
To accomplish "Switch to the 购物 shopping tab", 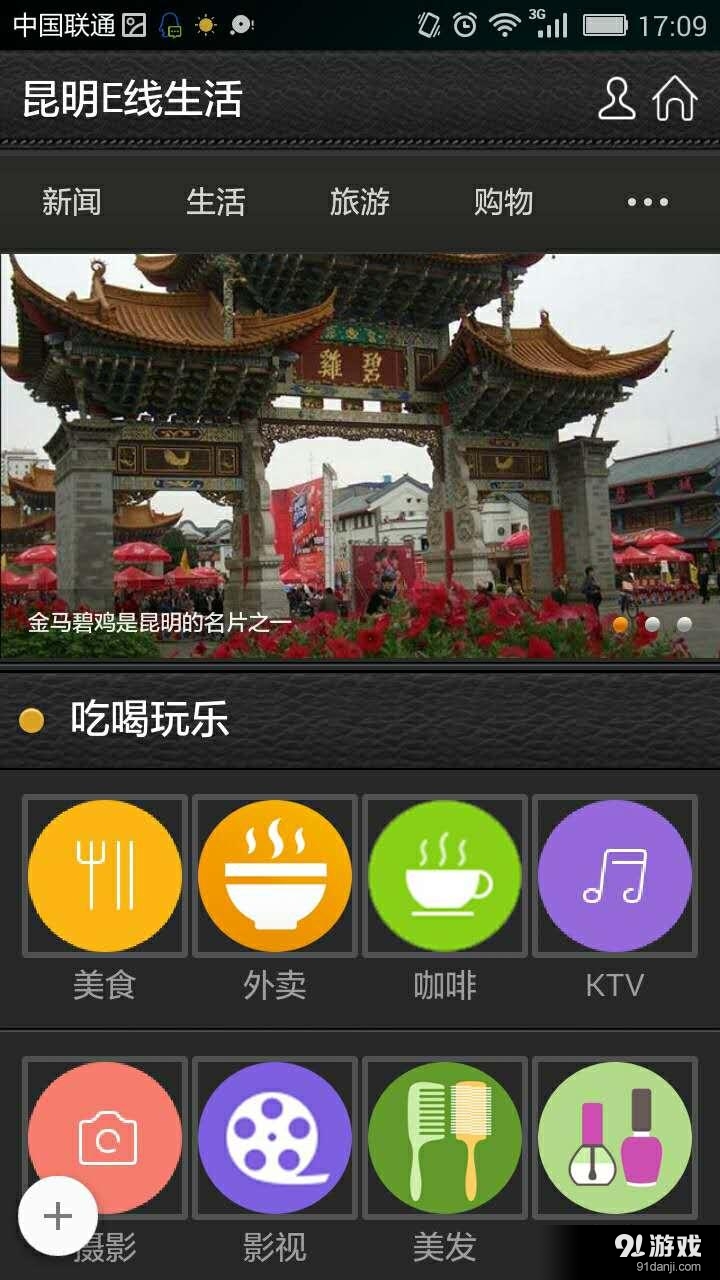I will (x=503, y=202).
